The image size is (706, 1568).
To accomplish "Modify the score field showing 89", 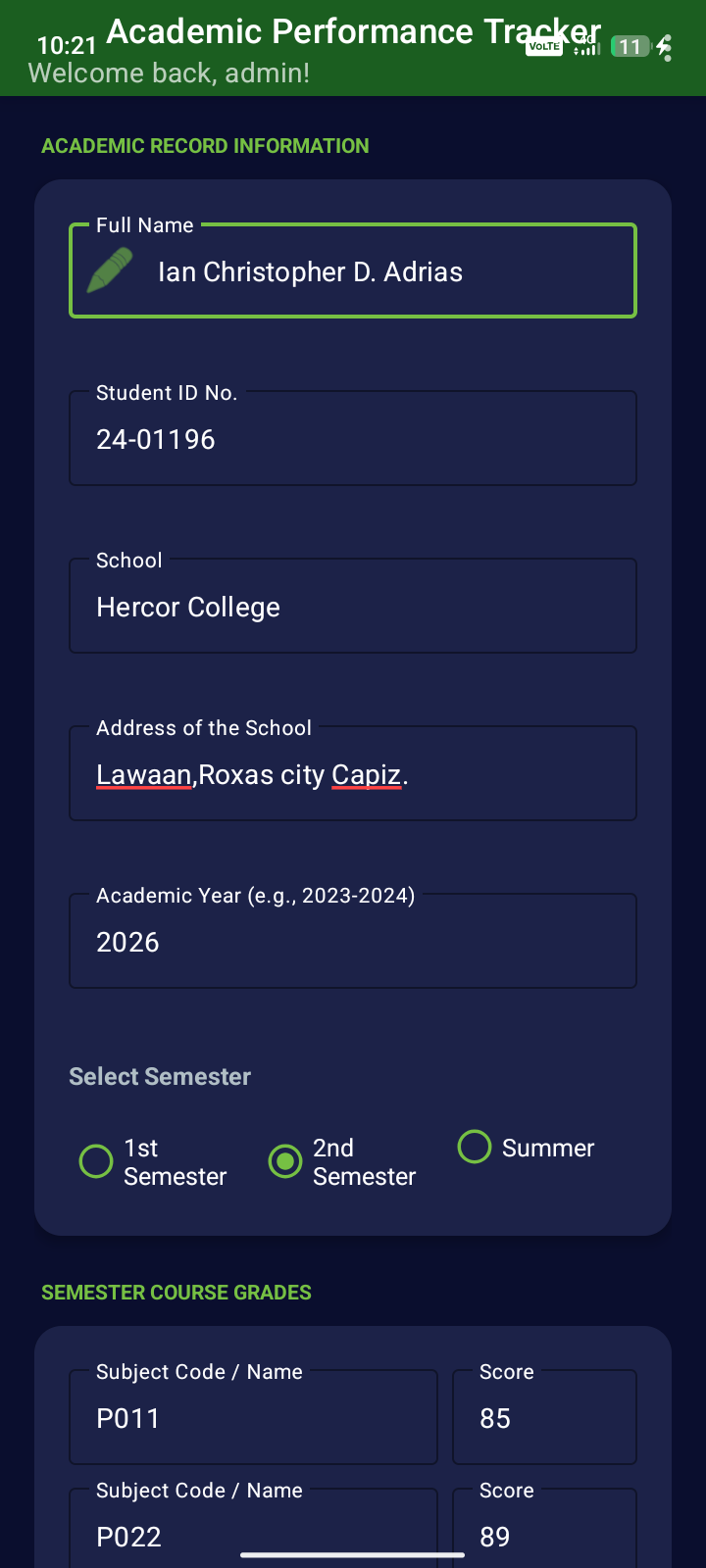I will coord(544,1529).
